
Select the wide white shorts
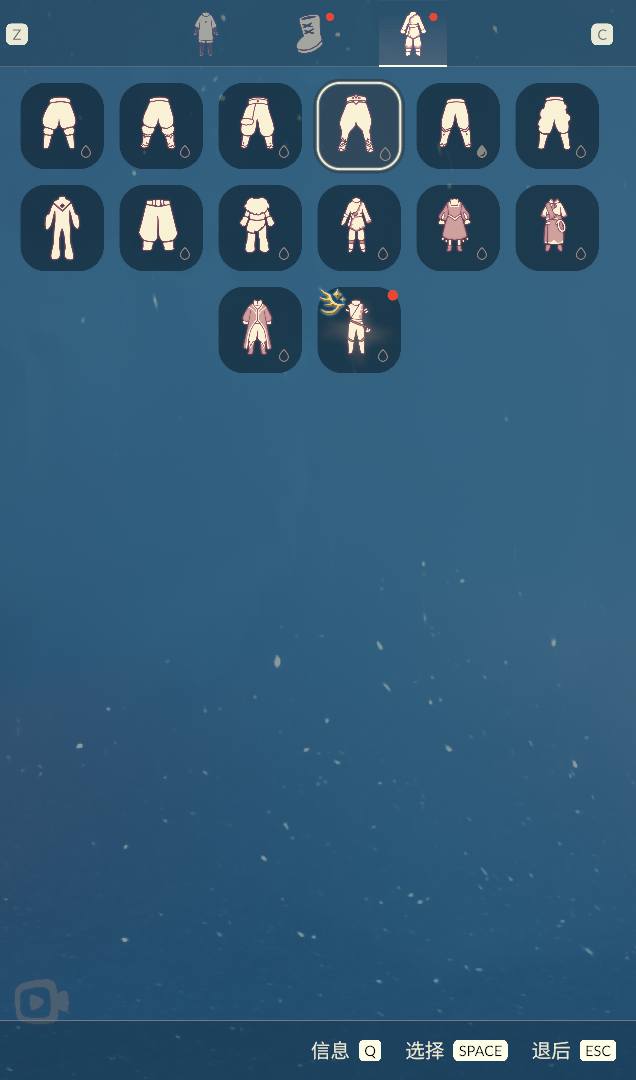[161, 228]
